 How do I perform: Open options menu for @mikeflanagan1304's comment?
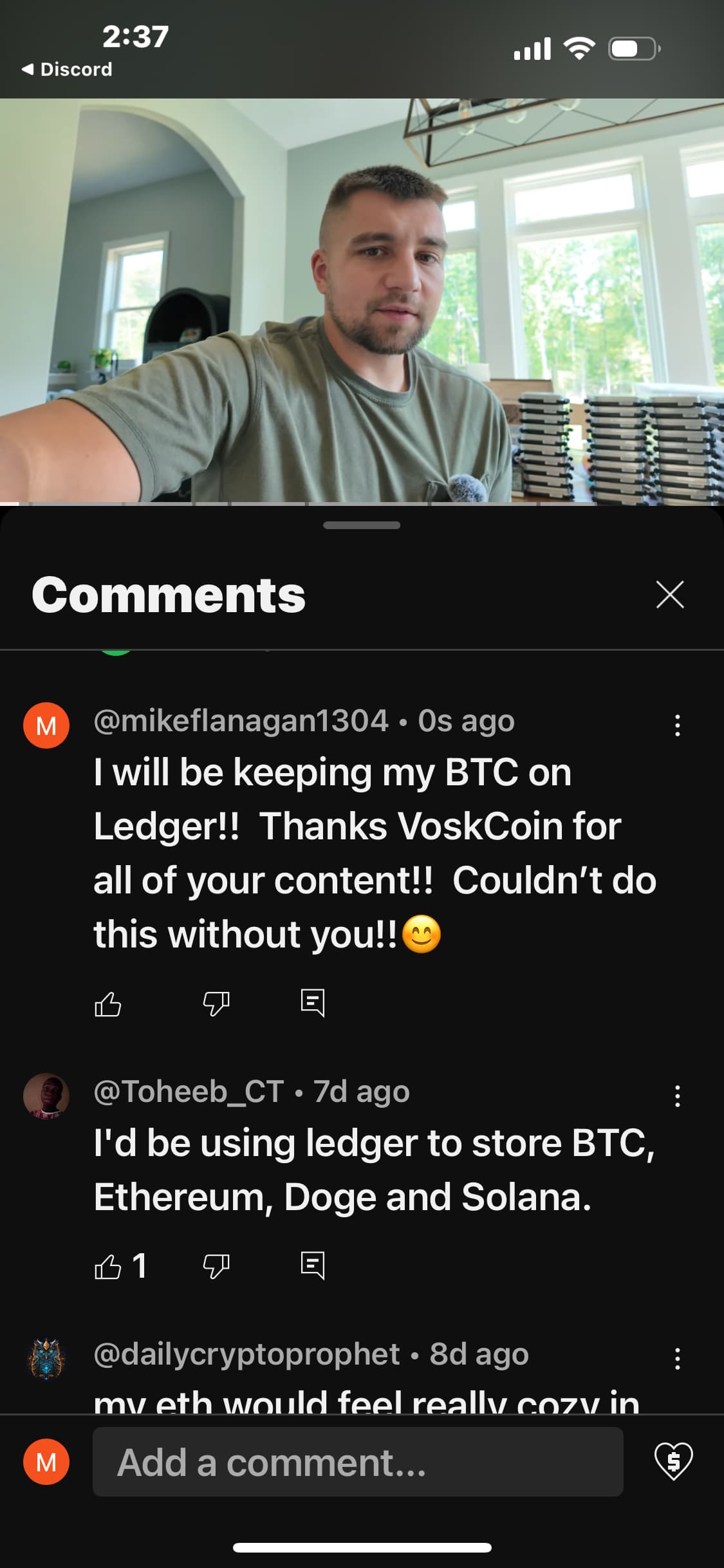pyautogui.click(x=677, y=725)
